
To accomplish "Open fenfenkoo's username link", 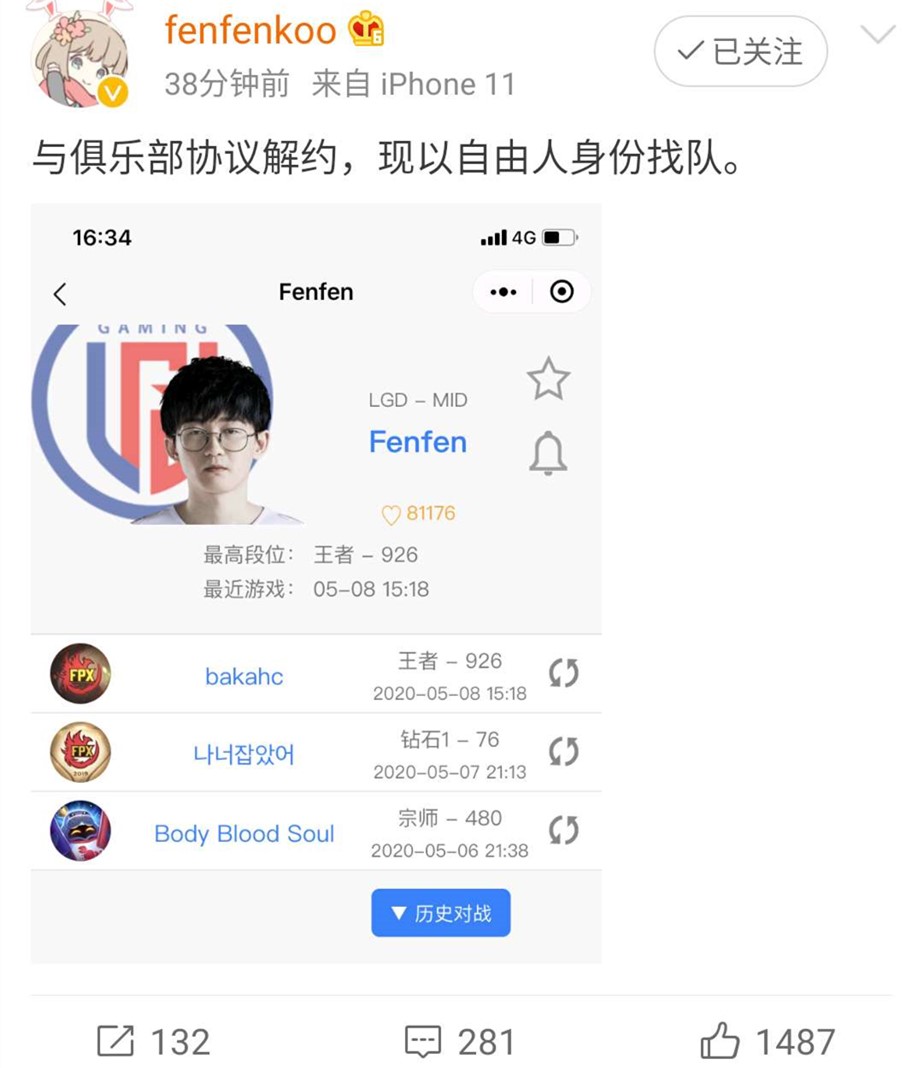I will [x=253, y=29].
